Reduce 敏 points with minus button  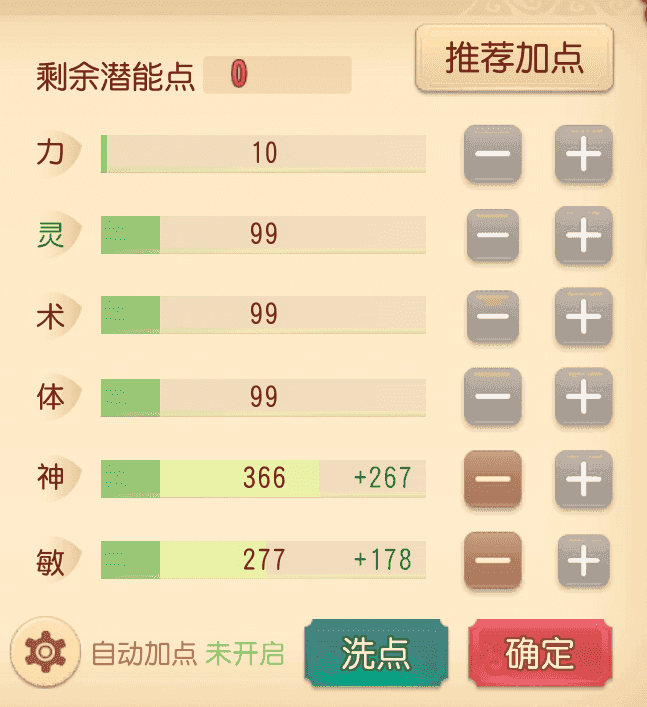click(492, 560)
